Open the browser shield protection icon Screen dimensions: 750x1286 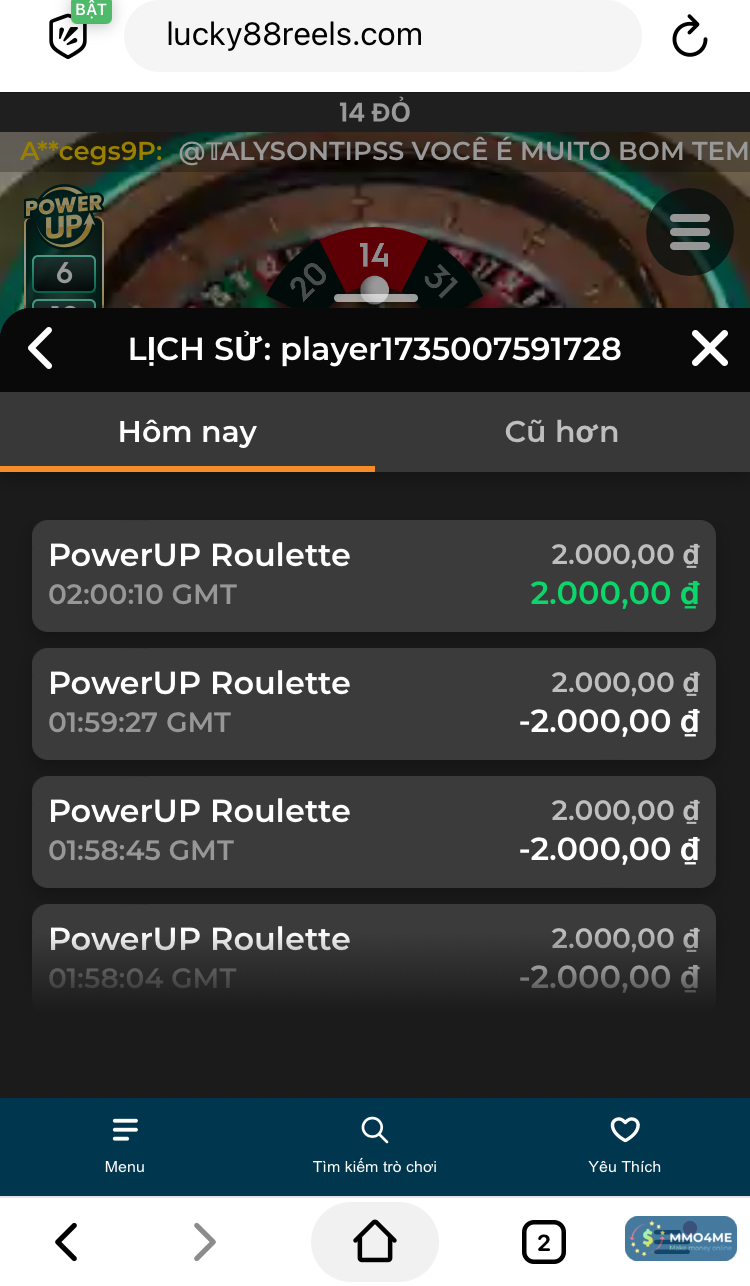(x=68, y=37)
